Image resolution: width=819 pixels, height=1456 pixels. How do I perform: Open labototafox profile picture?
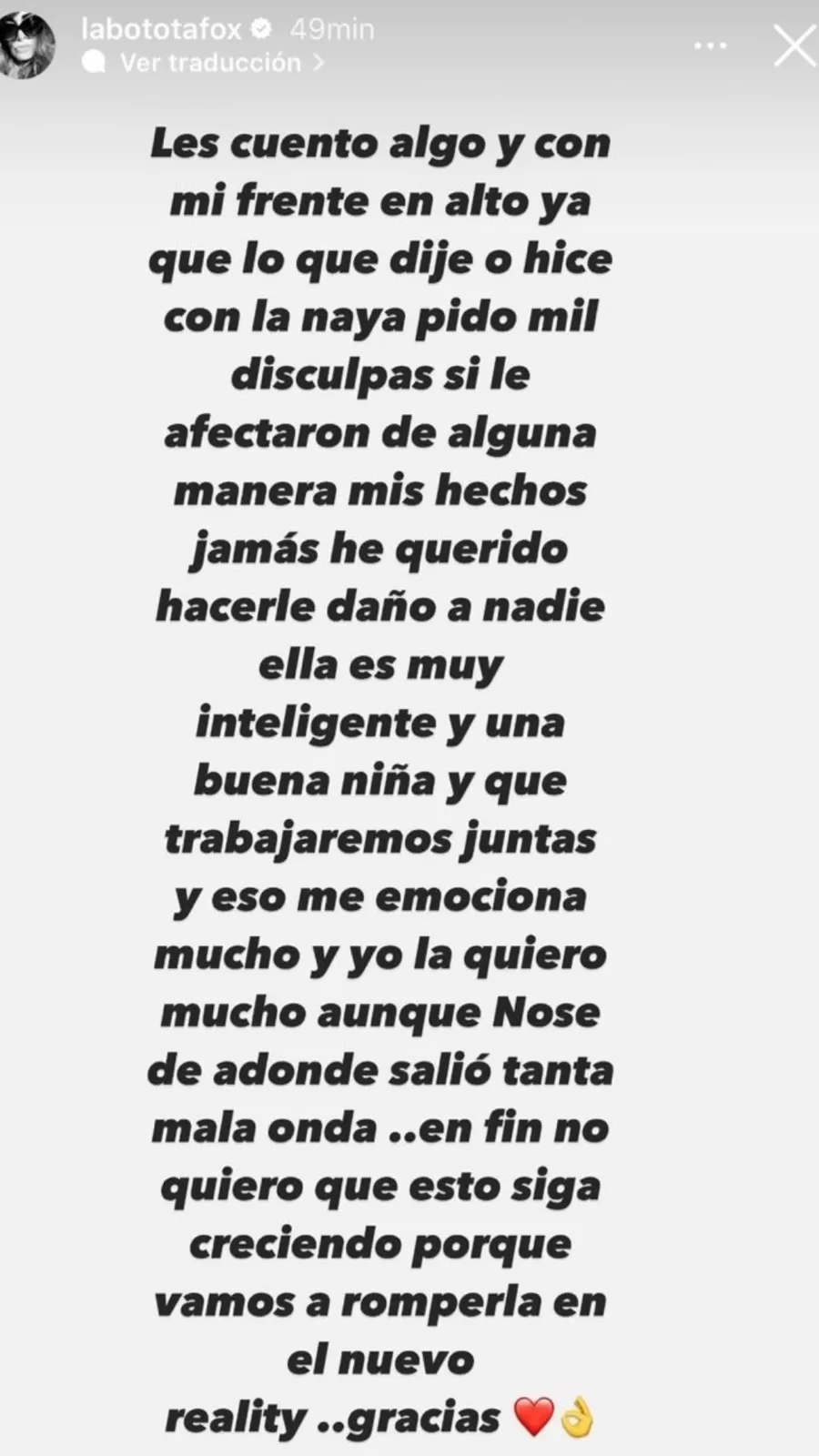coord(27,46)
